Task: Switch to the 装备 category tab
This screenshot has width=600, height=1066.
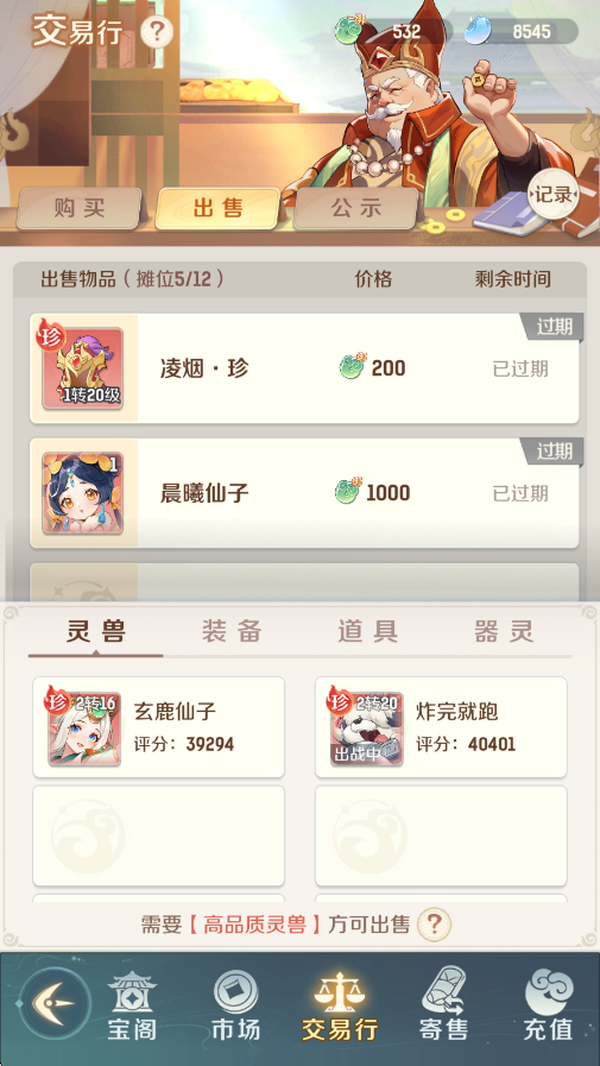Action: 232,632
